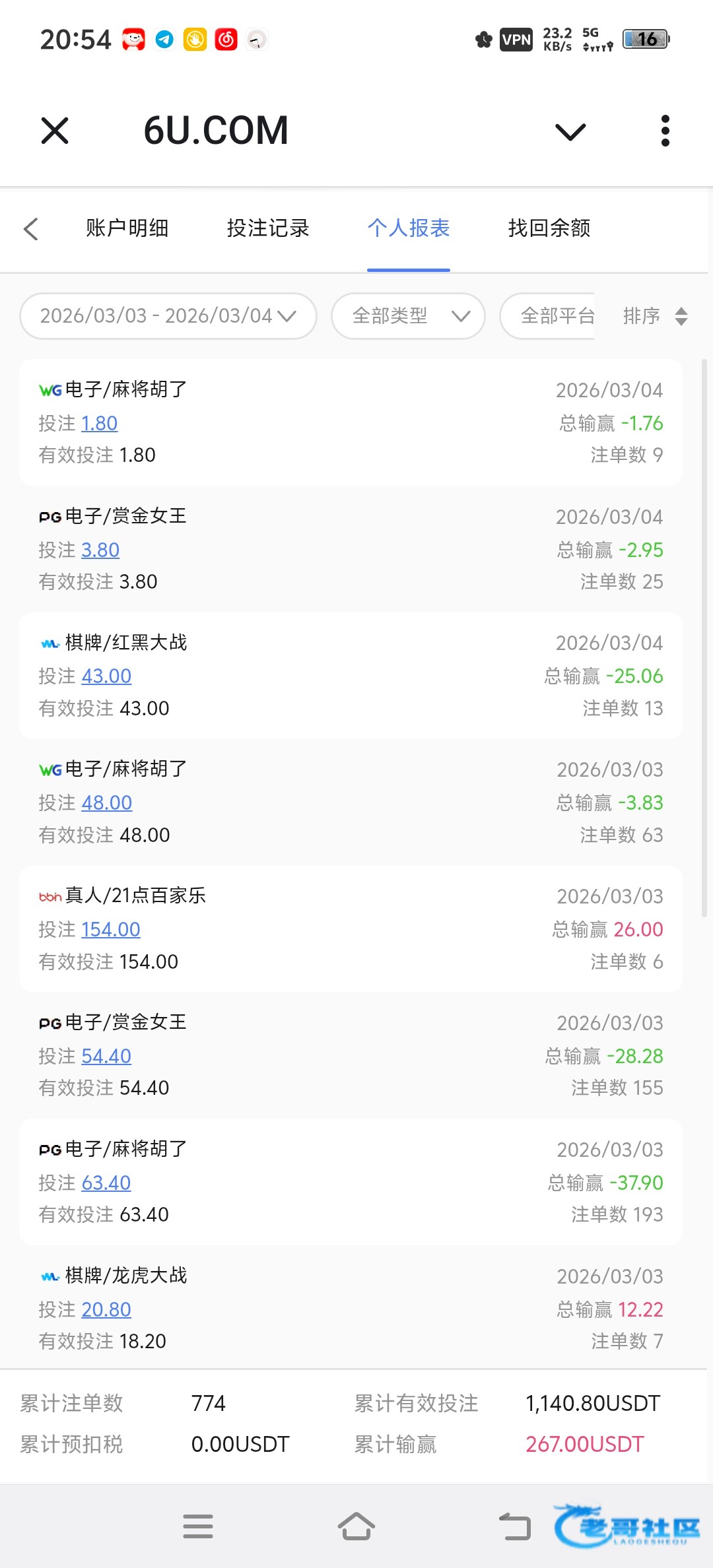
Task: Close the 6U.COM browser page
Action: pos(55,130)
